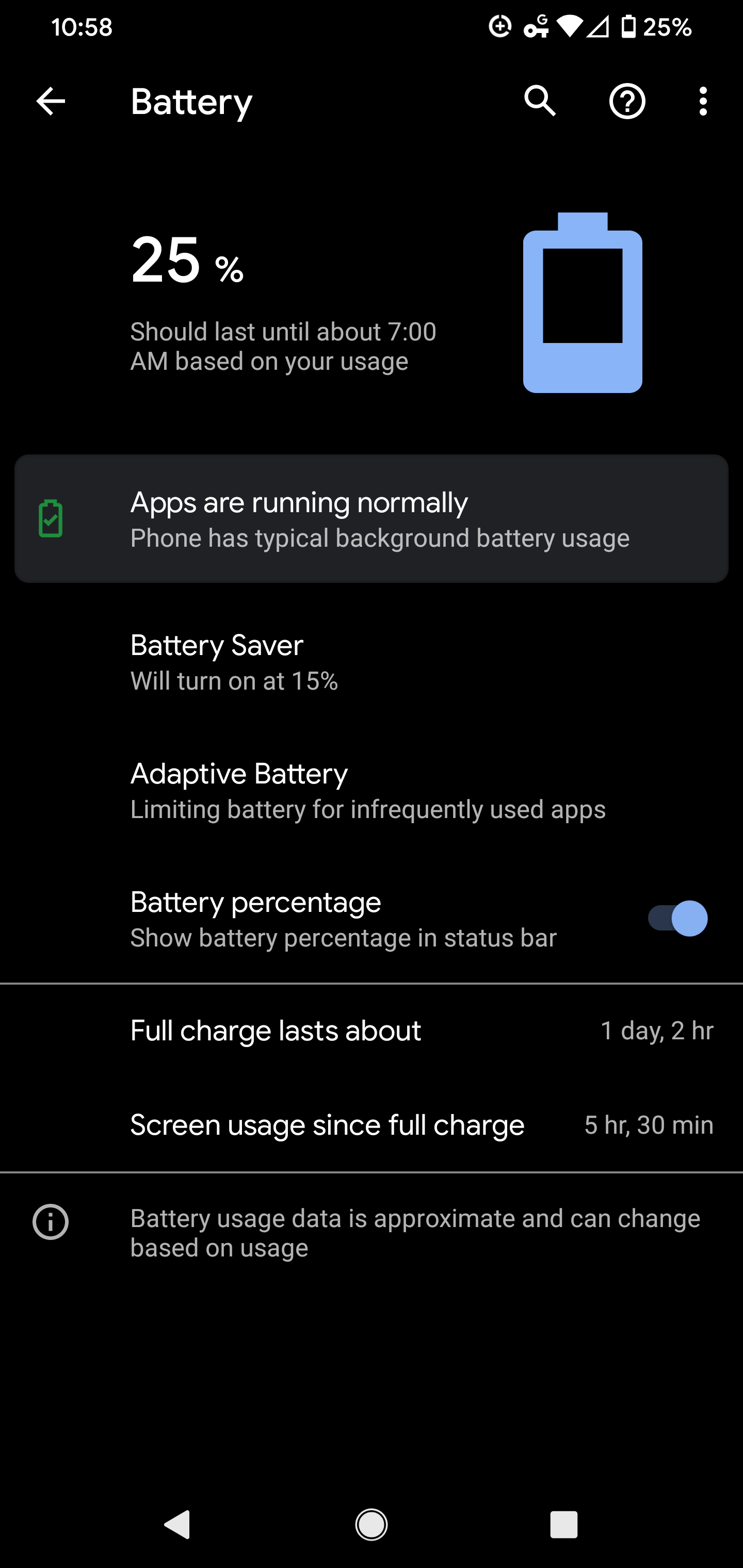
Task: Open recent apps with the square button
Action: click(563, 1525)
